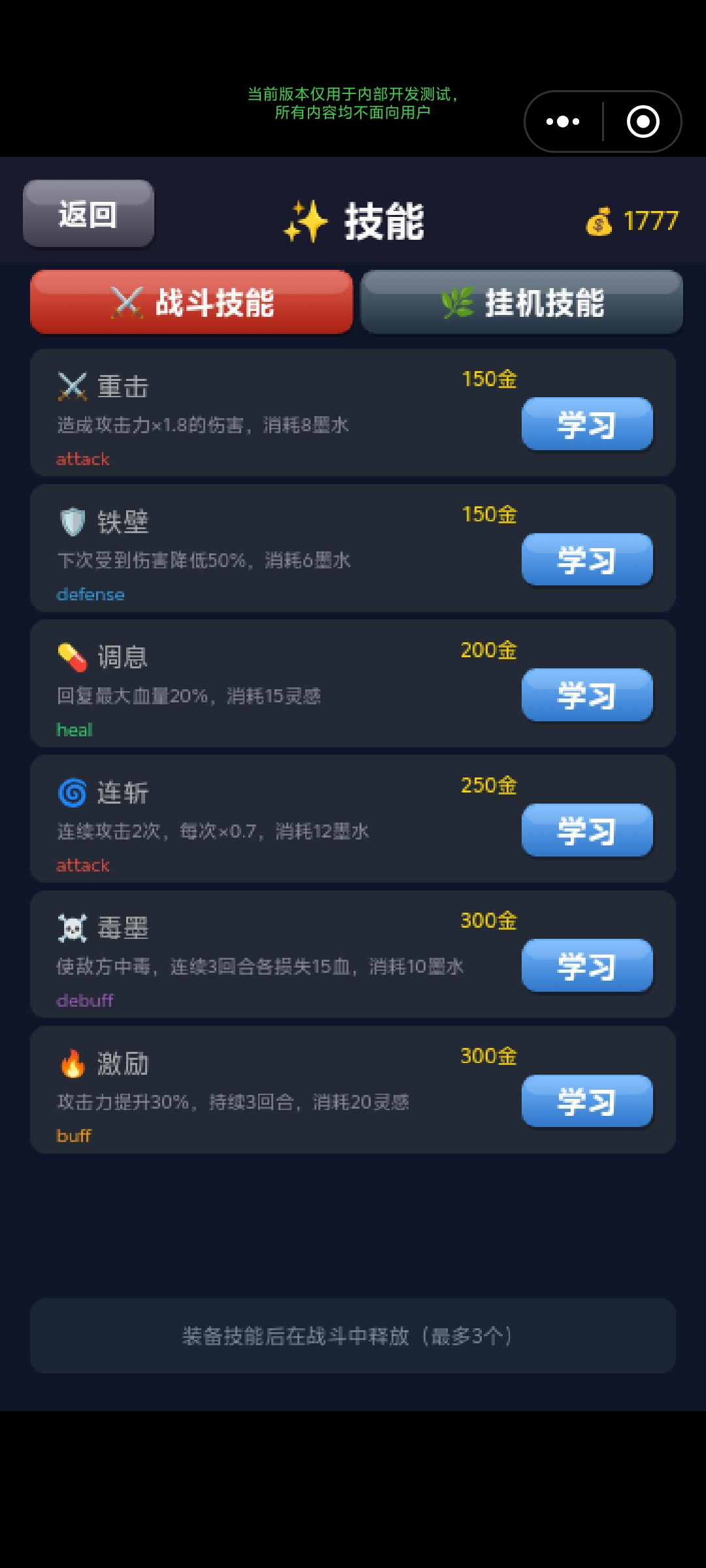Learn the 毒墨 debuff skill
The width and height of the screenshot is (706, 1568).
point(586,966)
